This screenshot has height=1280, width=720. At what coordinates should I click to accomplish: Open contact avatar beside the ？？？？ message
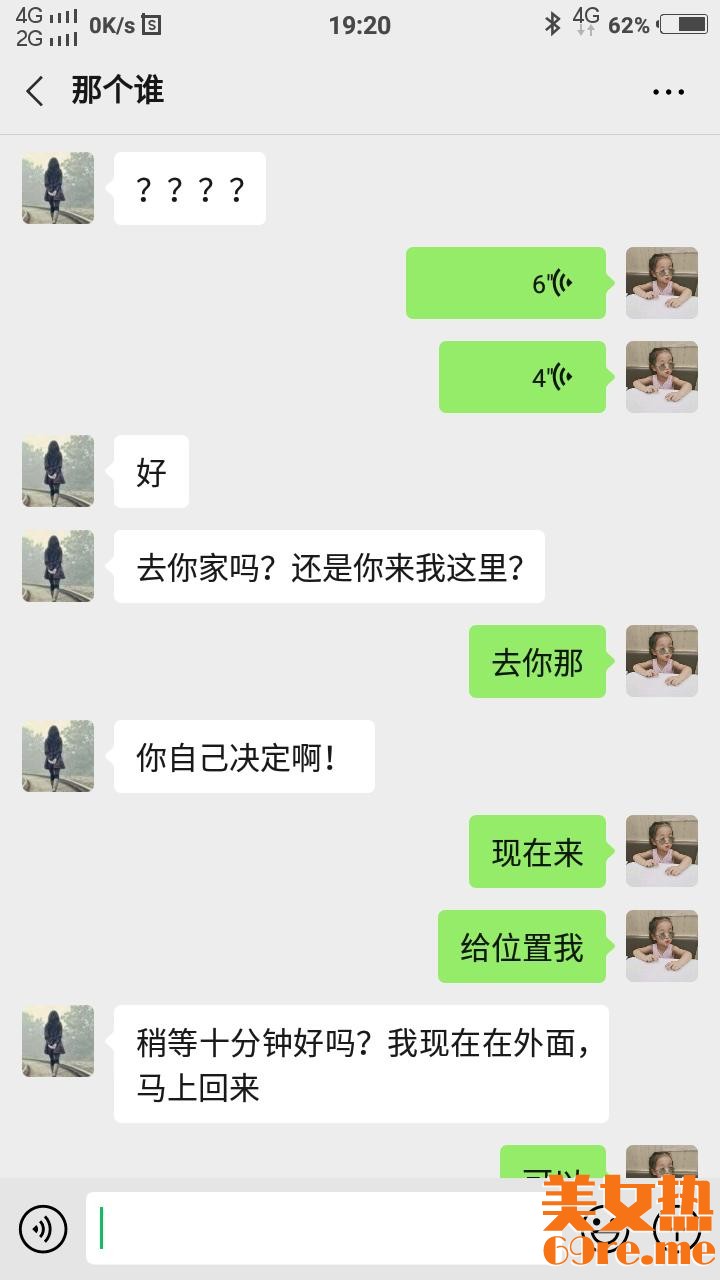(x=58, y=188)
